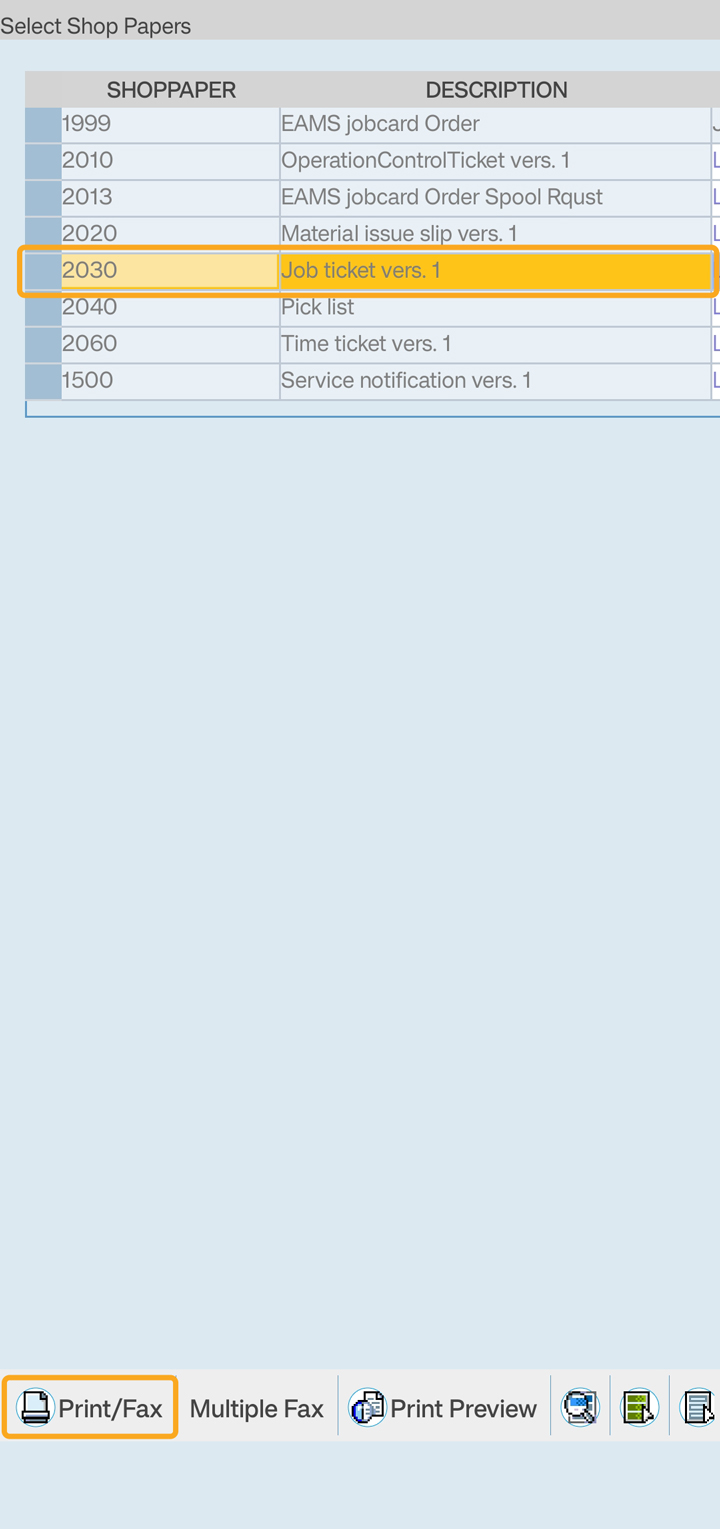The height and width of the screenshot is (1529, 720).
Task: Open Print Preview
Action: click(444, 1408)
